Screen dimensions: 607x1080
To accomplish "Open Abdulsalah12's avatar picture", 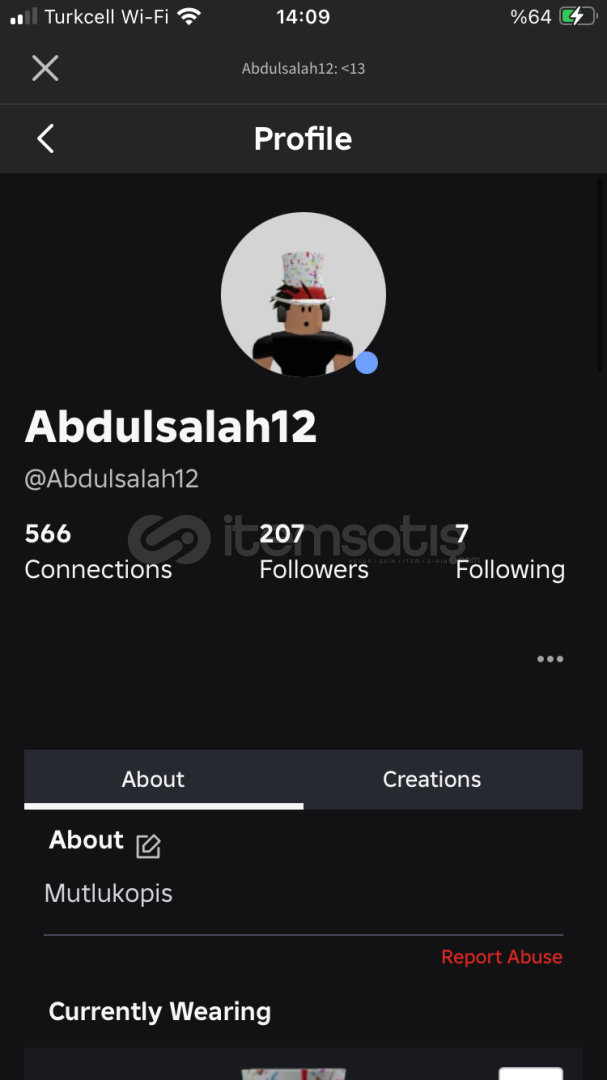I will (303, 295).
